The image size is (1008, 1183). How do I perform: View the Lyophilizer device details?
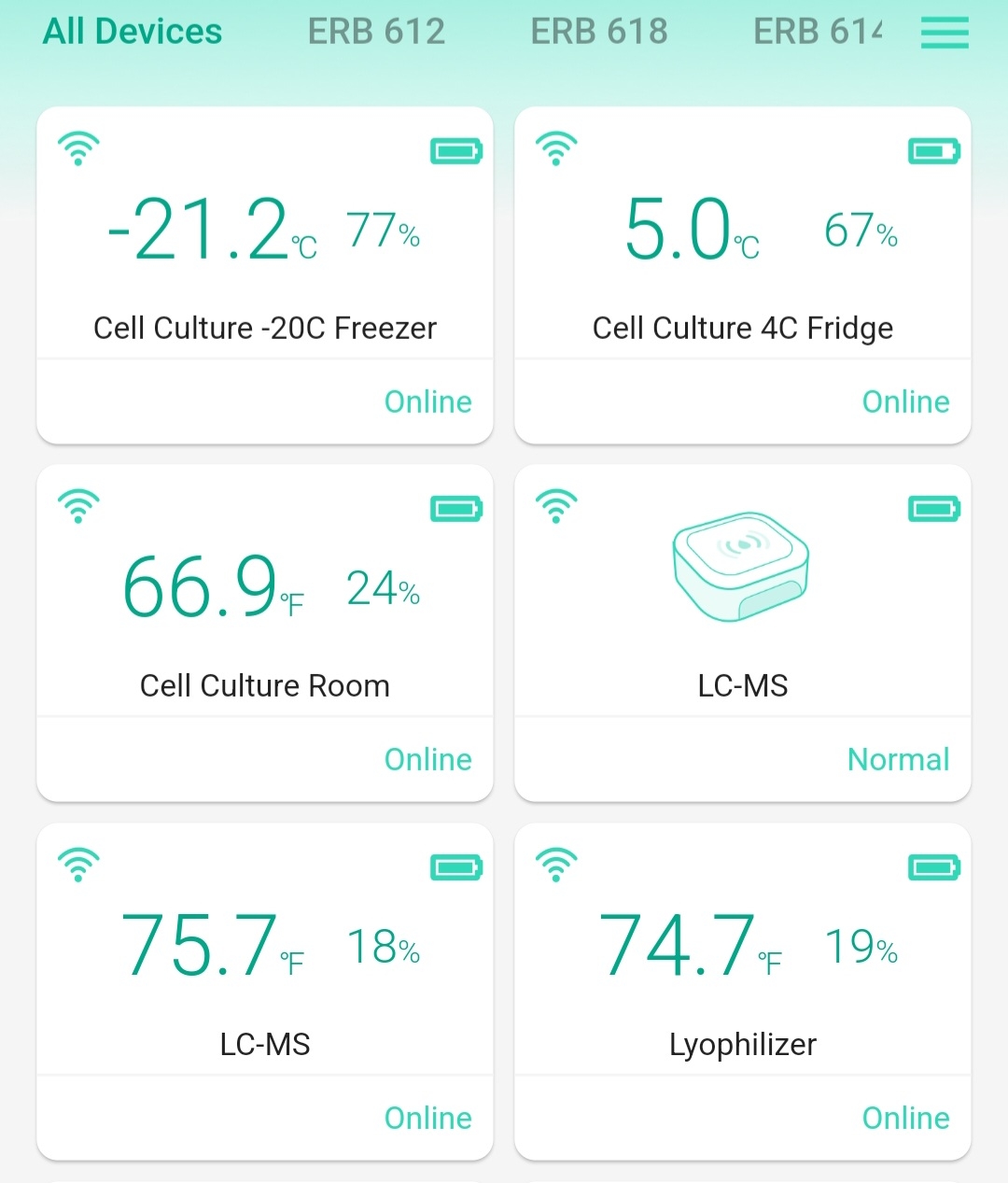[743, 992]
